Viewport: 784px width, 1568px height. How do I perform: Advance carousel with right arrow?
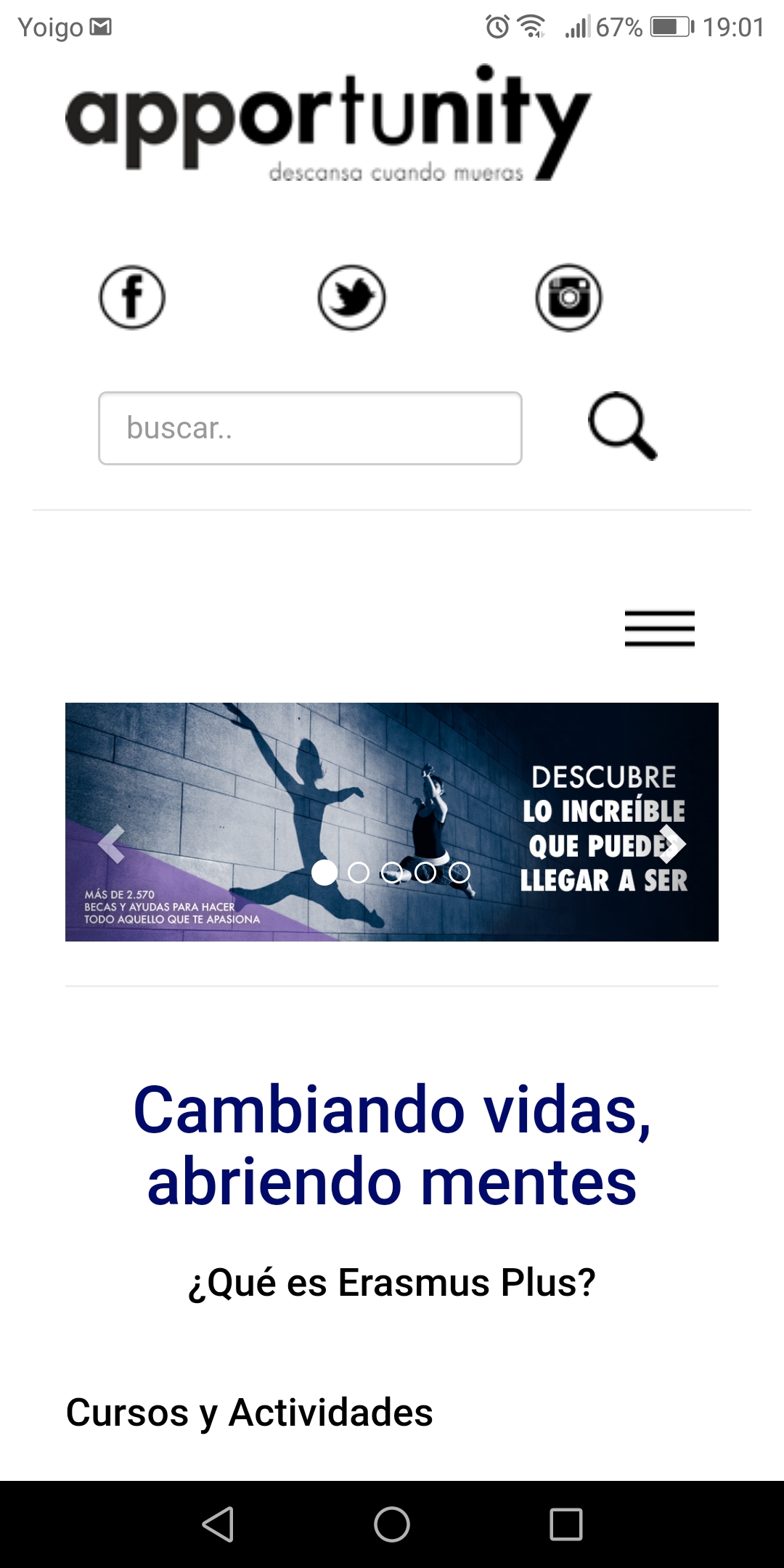(x=674, y=844)
